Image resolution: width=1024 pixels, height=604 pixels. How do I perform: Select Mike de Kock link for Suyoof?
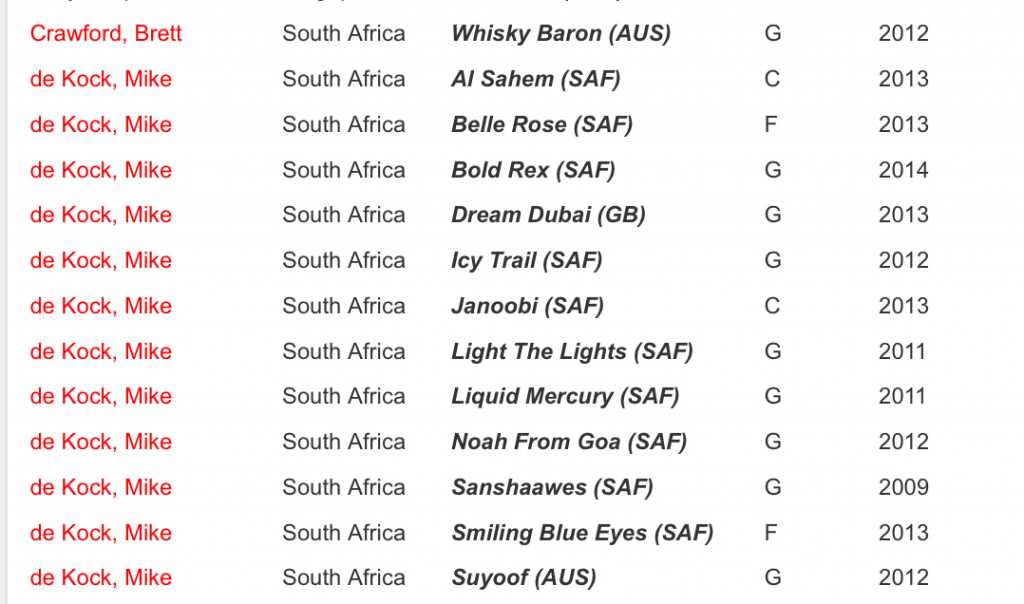pyautogui.click(x=101, y=578)
